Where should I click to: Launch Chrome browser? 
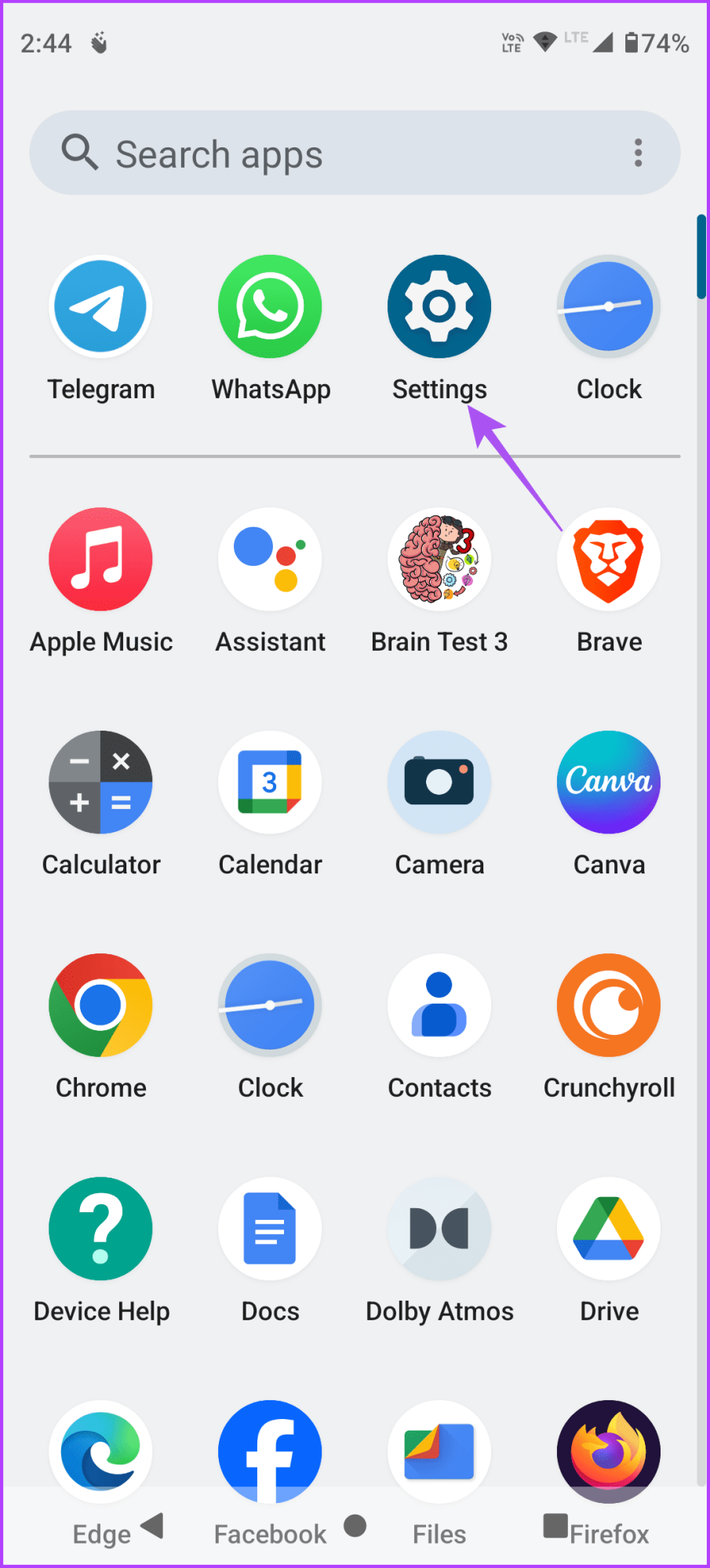point(100,1005)
